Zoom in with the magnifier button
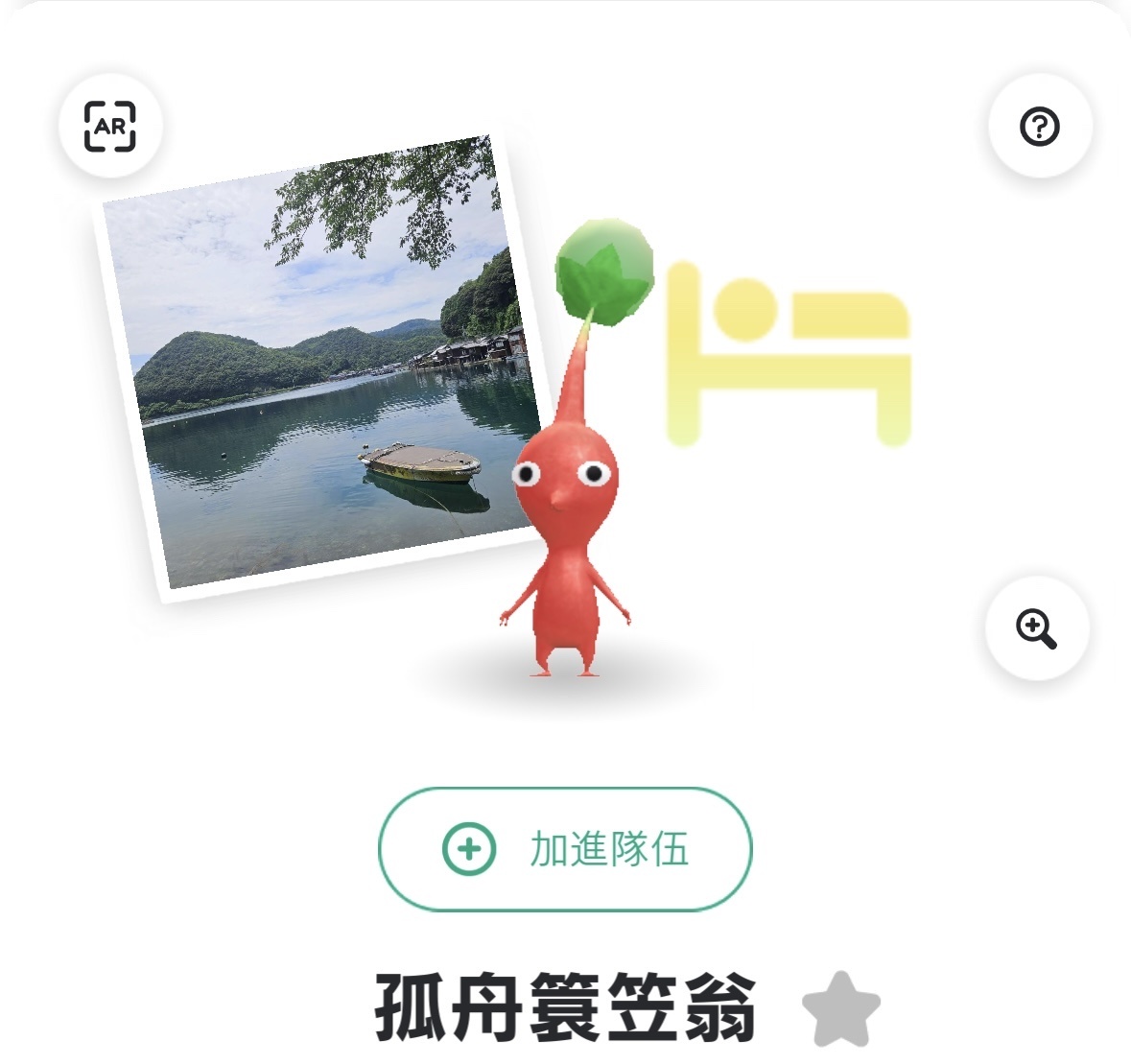Screen dimensions: 1131x1064 (x=1036, y=628)
